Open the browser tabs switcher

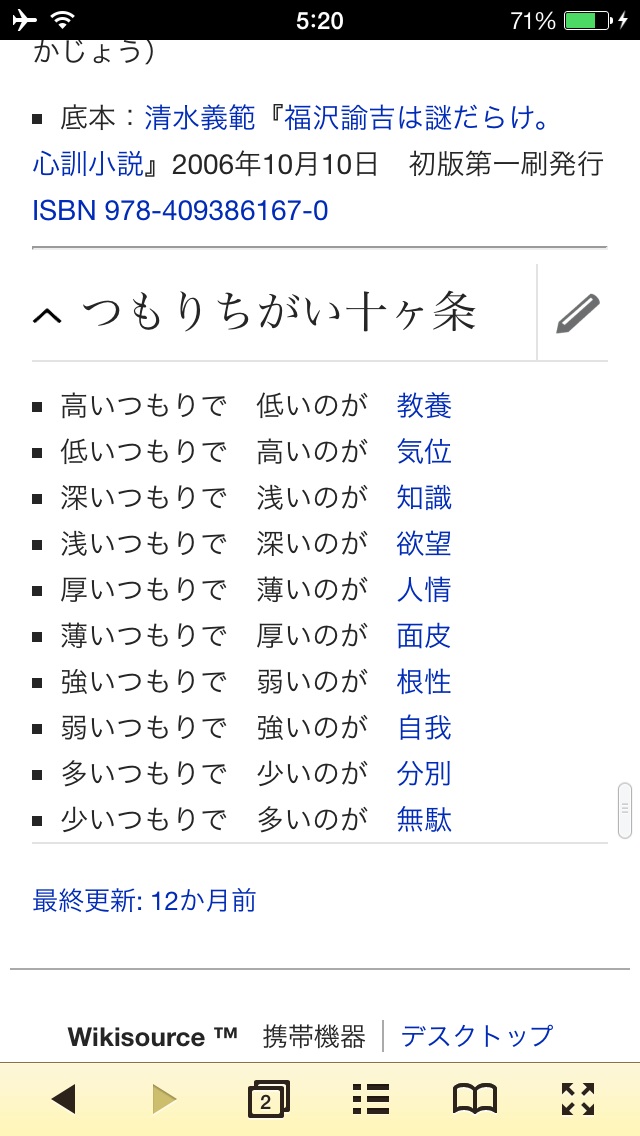coord(268,1100)
